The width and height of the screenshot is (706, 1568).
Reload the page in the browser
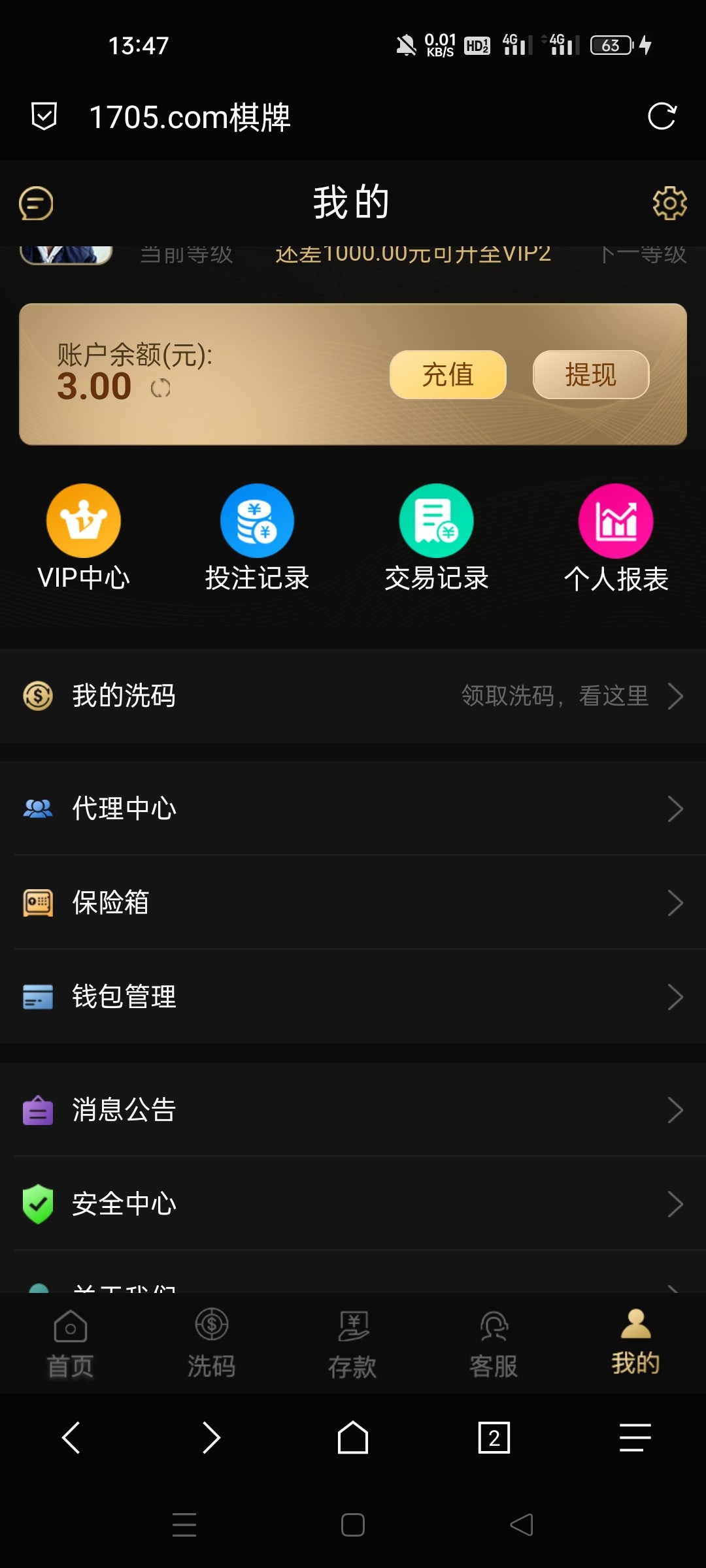tap(662, 117)
